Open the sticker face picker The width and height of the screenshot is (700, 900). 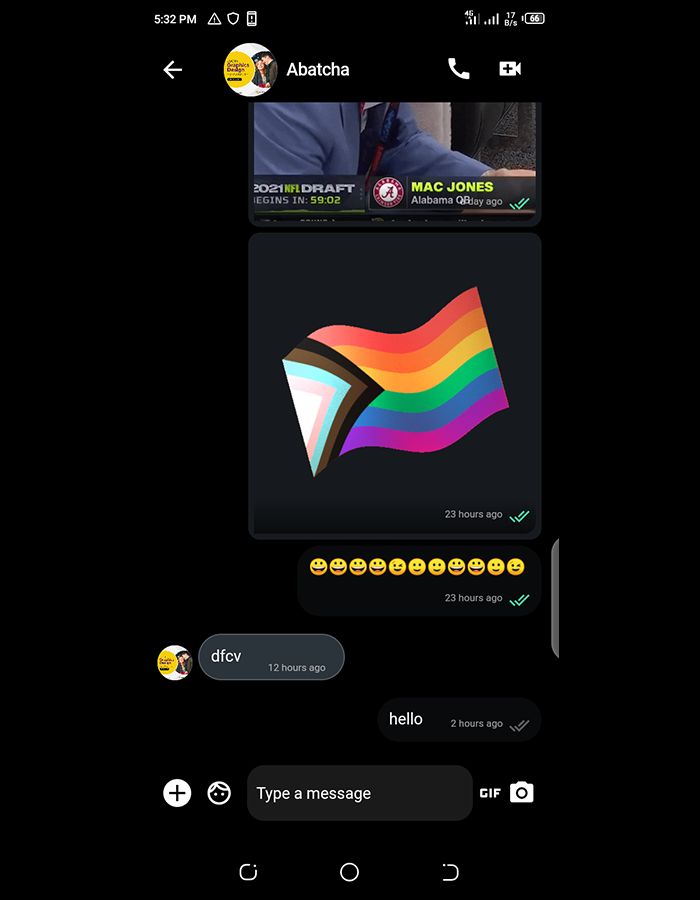[x=219, y=793]
